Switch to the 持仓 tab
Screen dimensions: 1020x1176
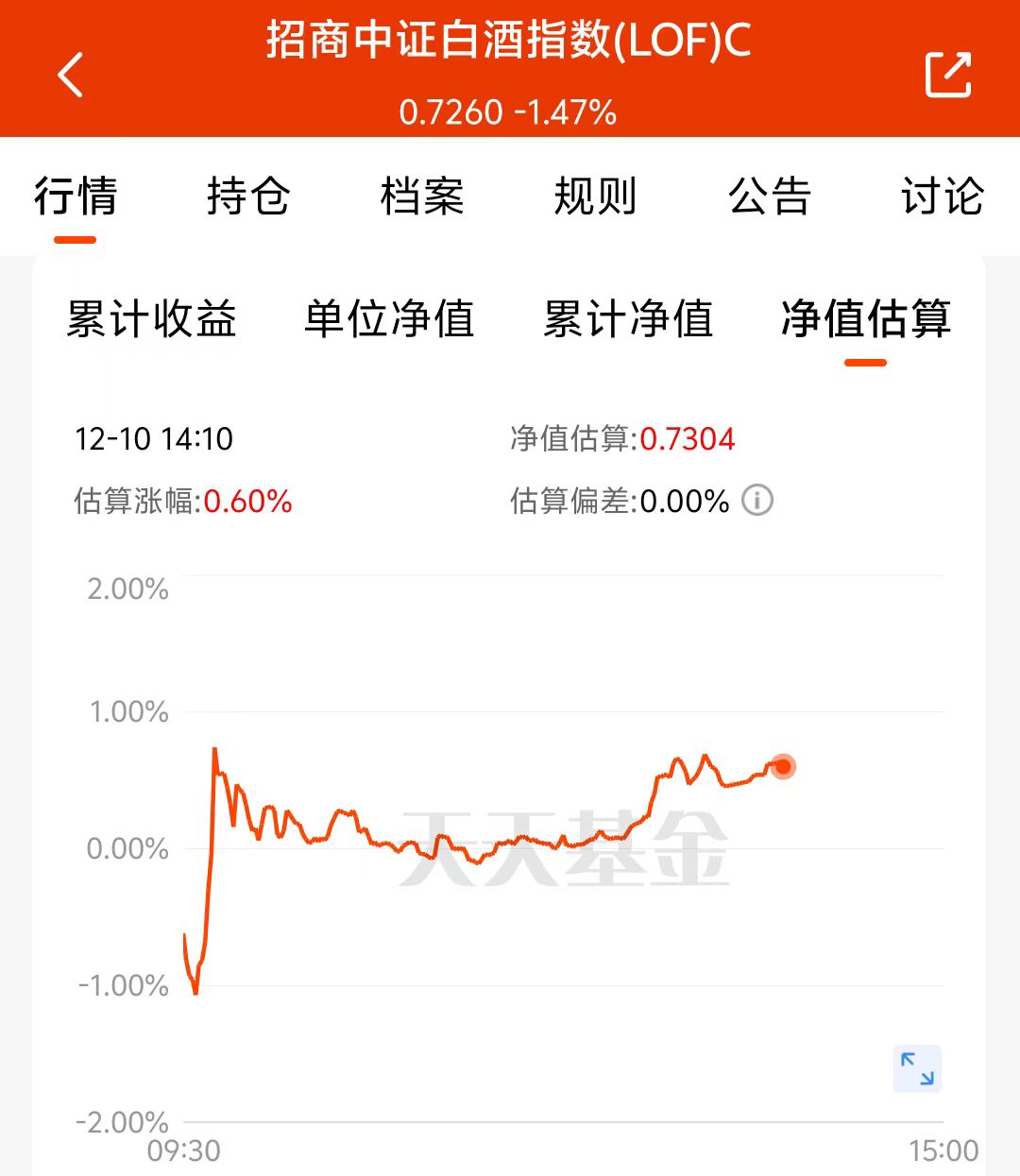[248, 196]
